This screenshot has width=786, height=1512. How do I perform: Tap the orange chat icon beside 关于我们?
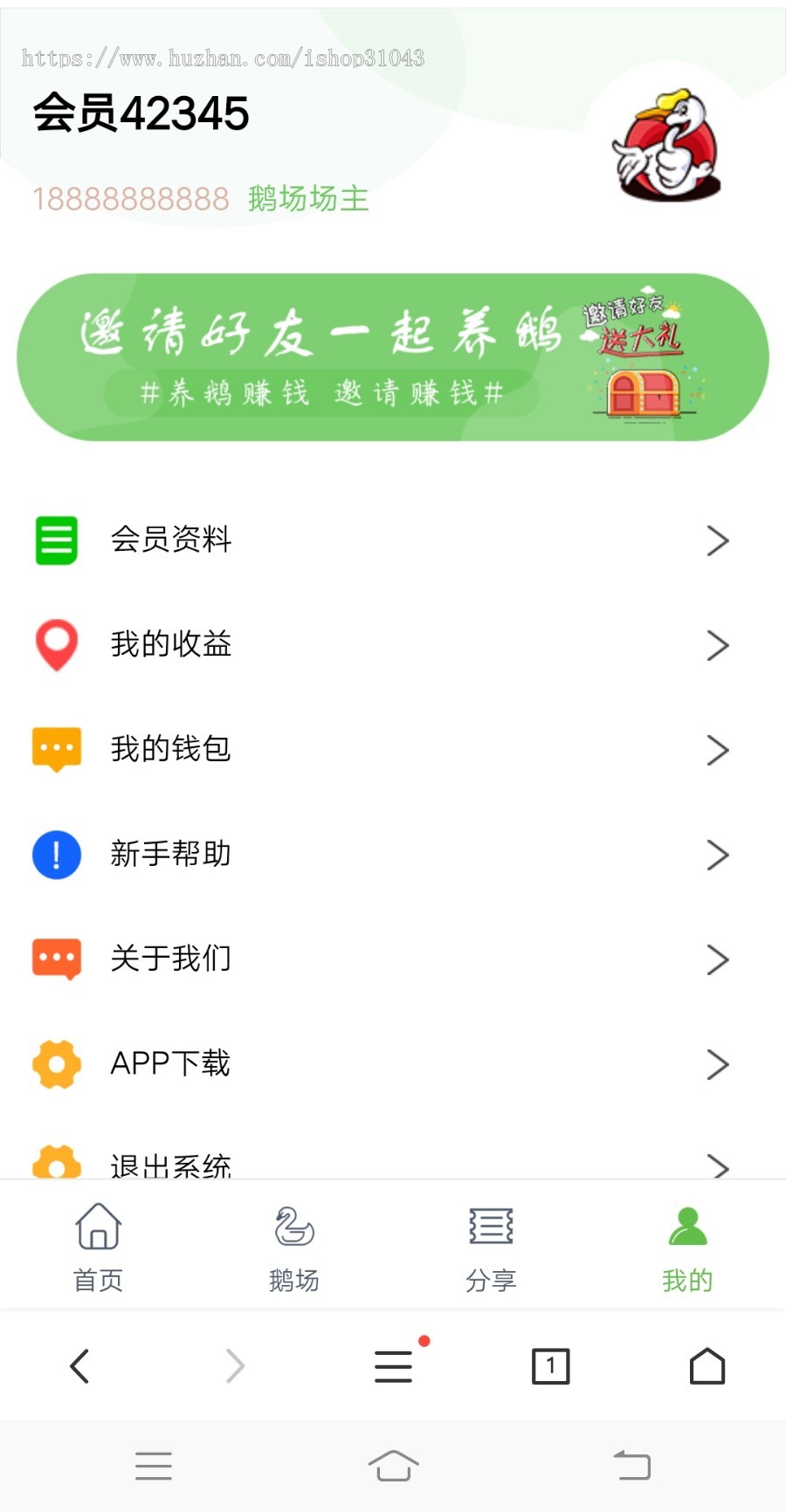57,959
